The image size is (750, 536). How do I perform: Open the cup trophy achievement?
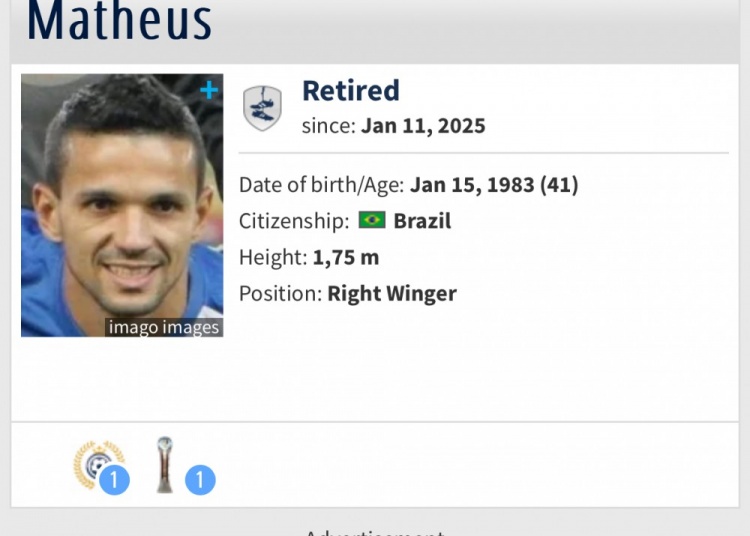pyautogui.click(x=166, y=465)
